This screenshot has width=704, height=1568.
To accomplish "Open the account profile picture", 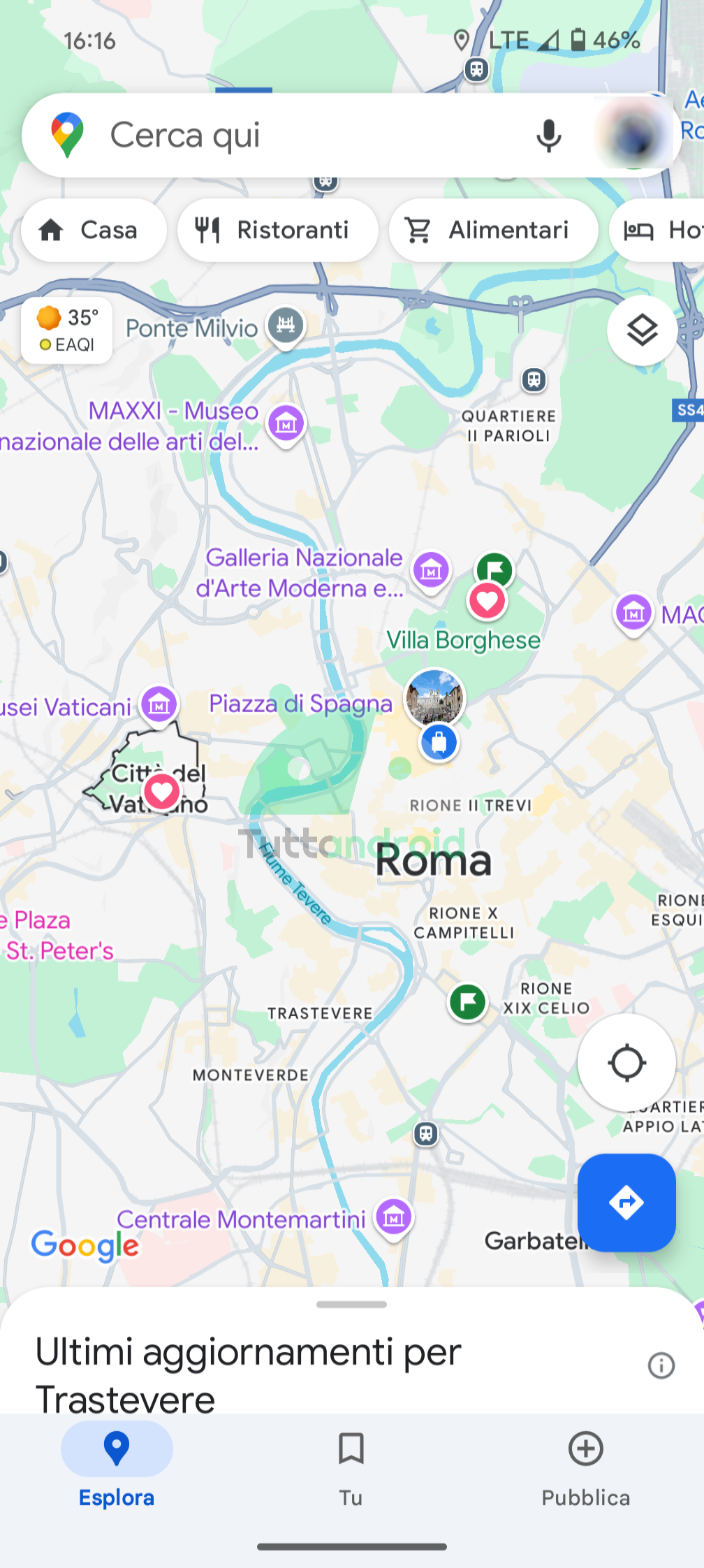I will point(633,135).
